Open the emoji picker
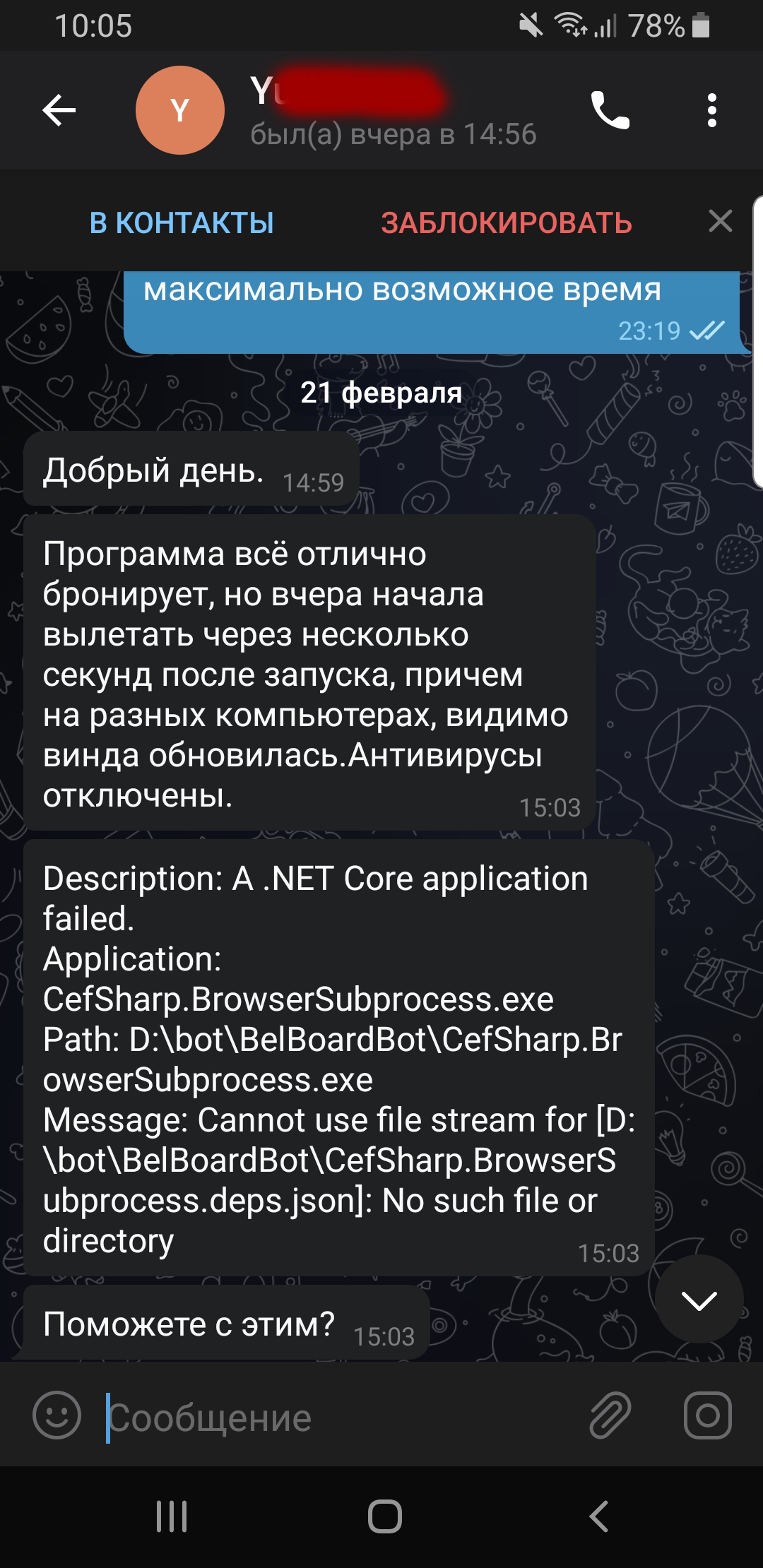Screen dimensions: 763x1568 click(57, 1415)
